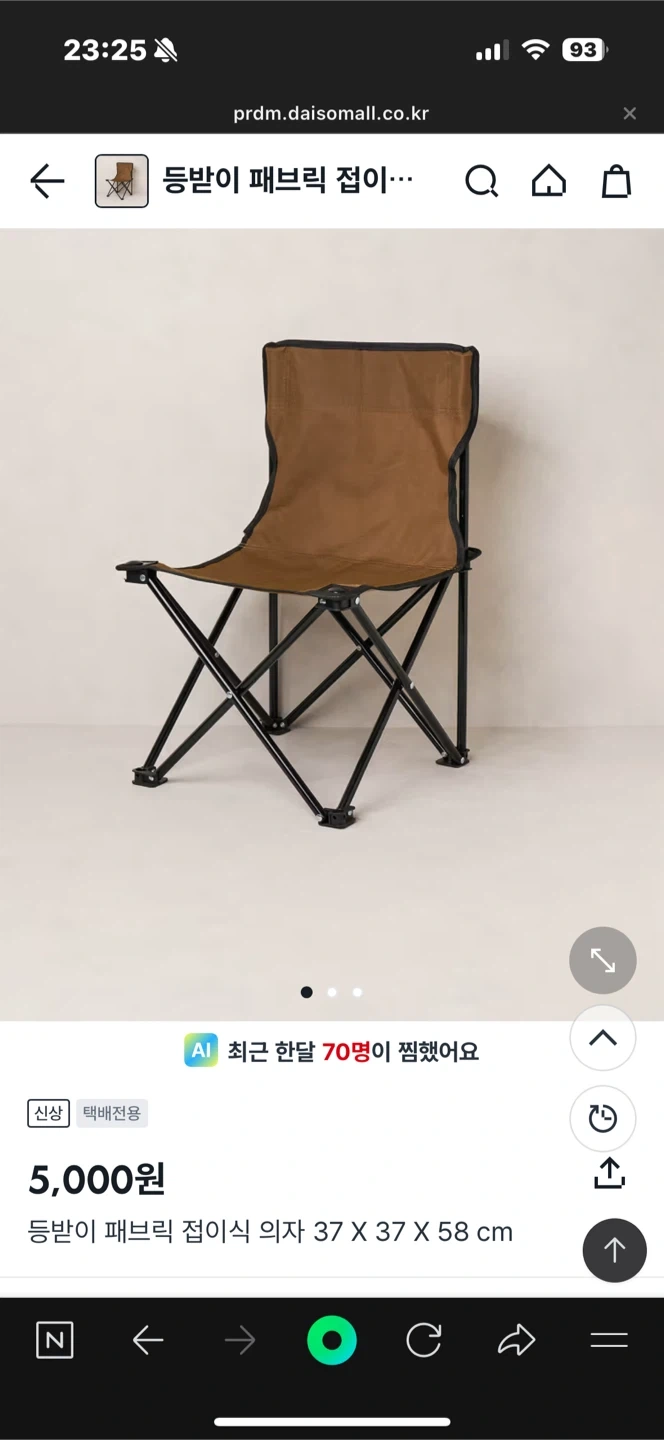664x1440 pixels.
Task: Expand the chair product image fullscreen
Action: pyautogui.click(x=603, y=960)
